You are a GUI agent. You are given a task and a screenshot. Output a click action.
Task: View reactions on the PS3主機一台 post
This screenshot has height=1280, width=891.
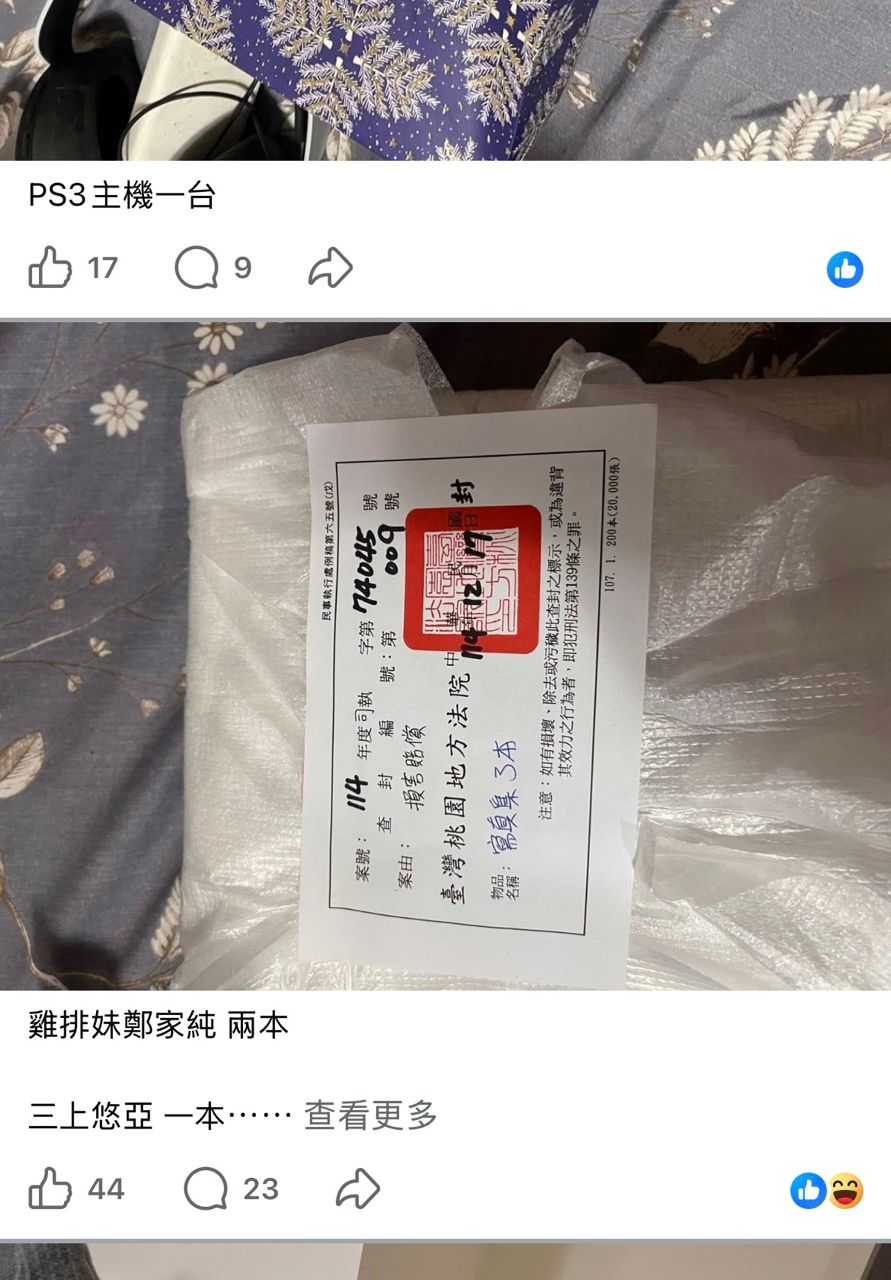[x=844, y=269]
